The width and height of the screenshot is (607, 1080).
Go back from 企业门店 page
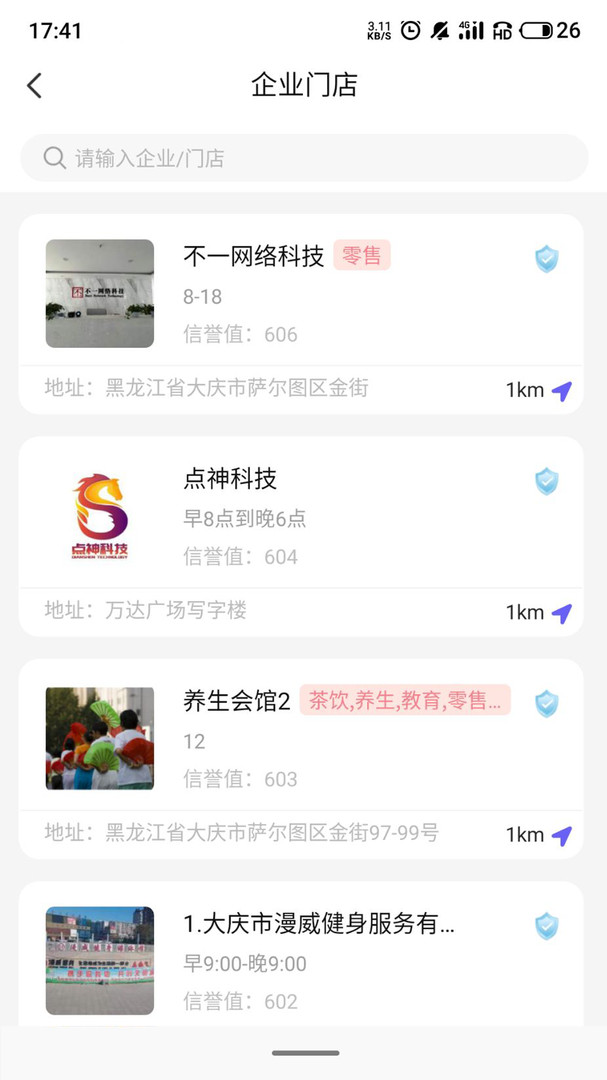34,86
